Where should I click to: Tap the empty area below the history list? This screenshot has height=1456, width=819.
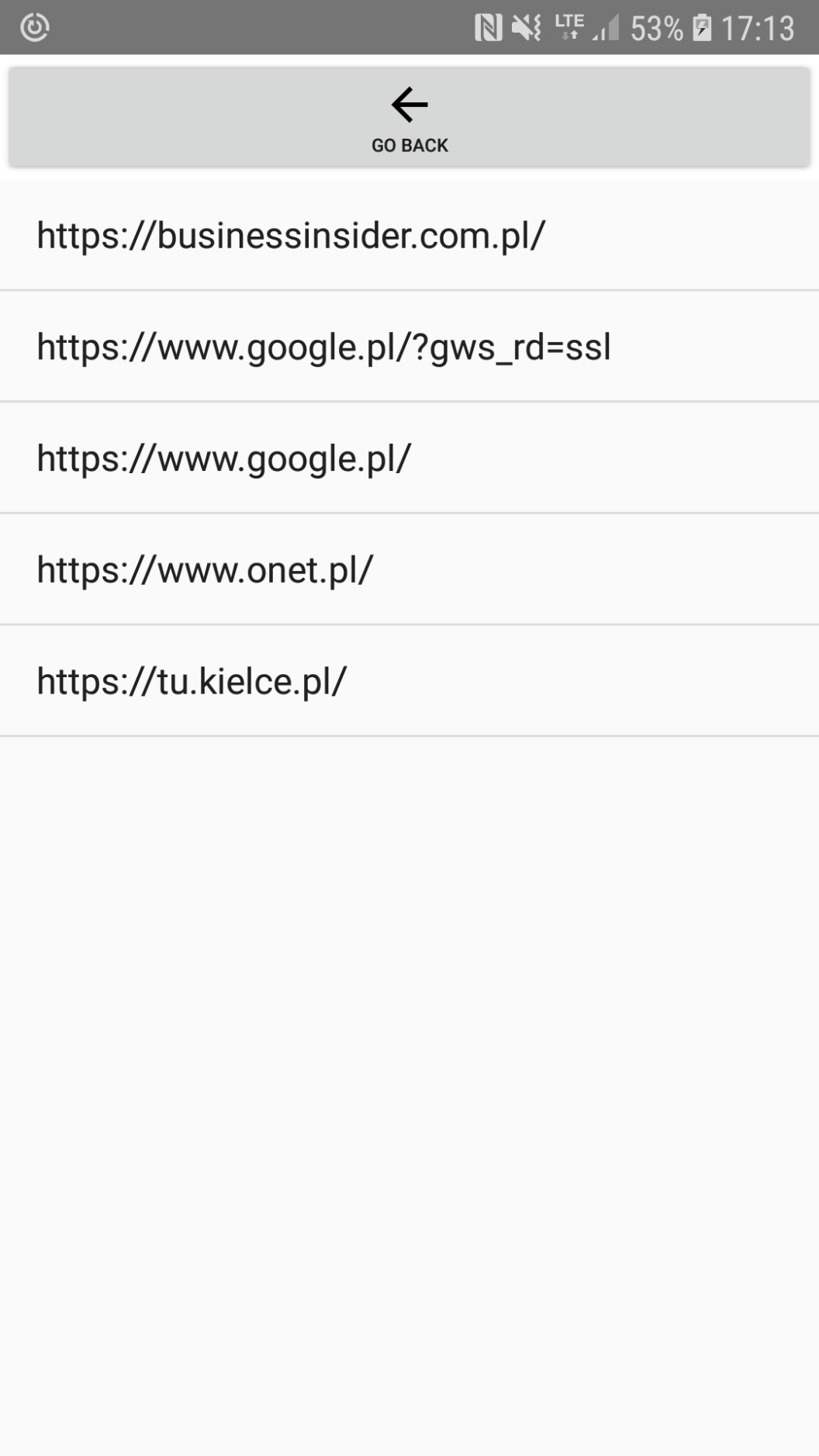pyautogui.click(x=409, y=1008)
